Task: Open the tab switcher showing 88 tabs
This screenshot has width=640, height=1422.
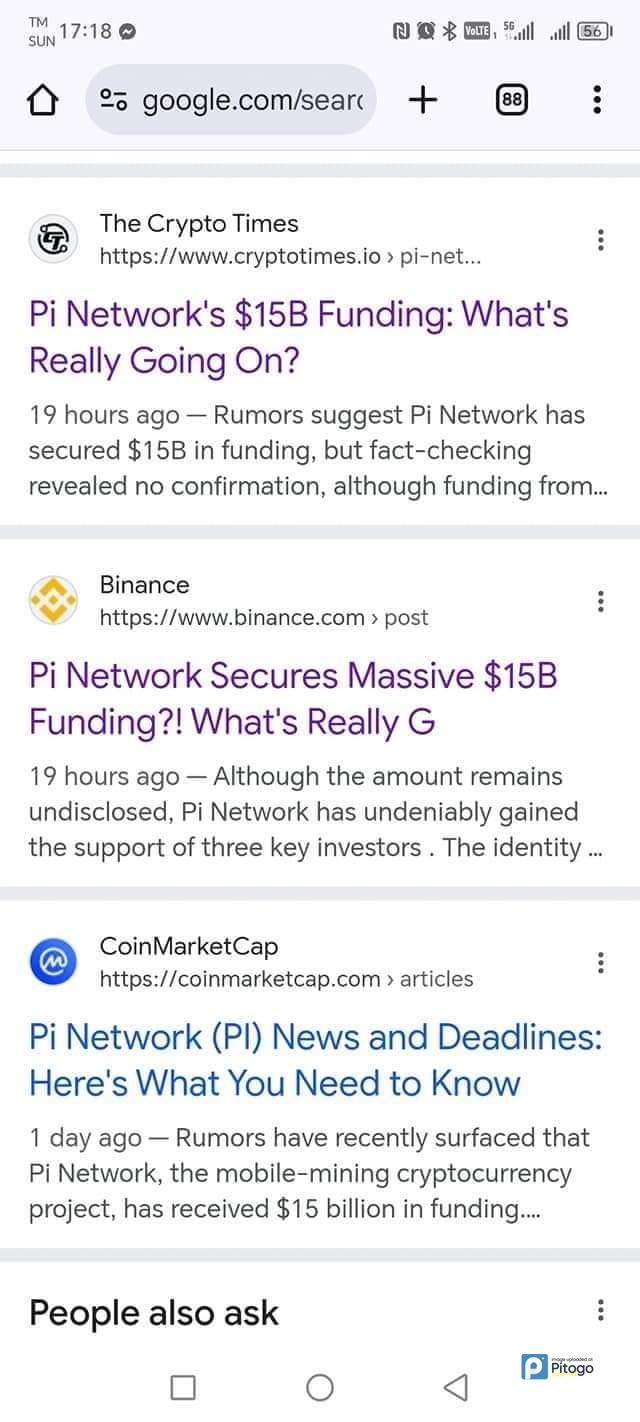Action: (511, 100)
